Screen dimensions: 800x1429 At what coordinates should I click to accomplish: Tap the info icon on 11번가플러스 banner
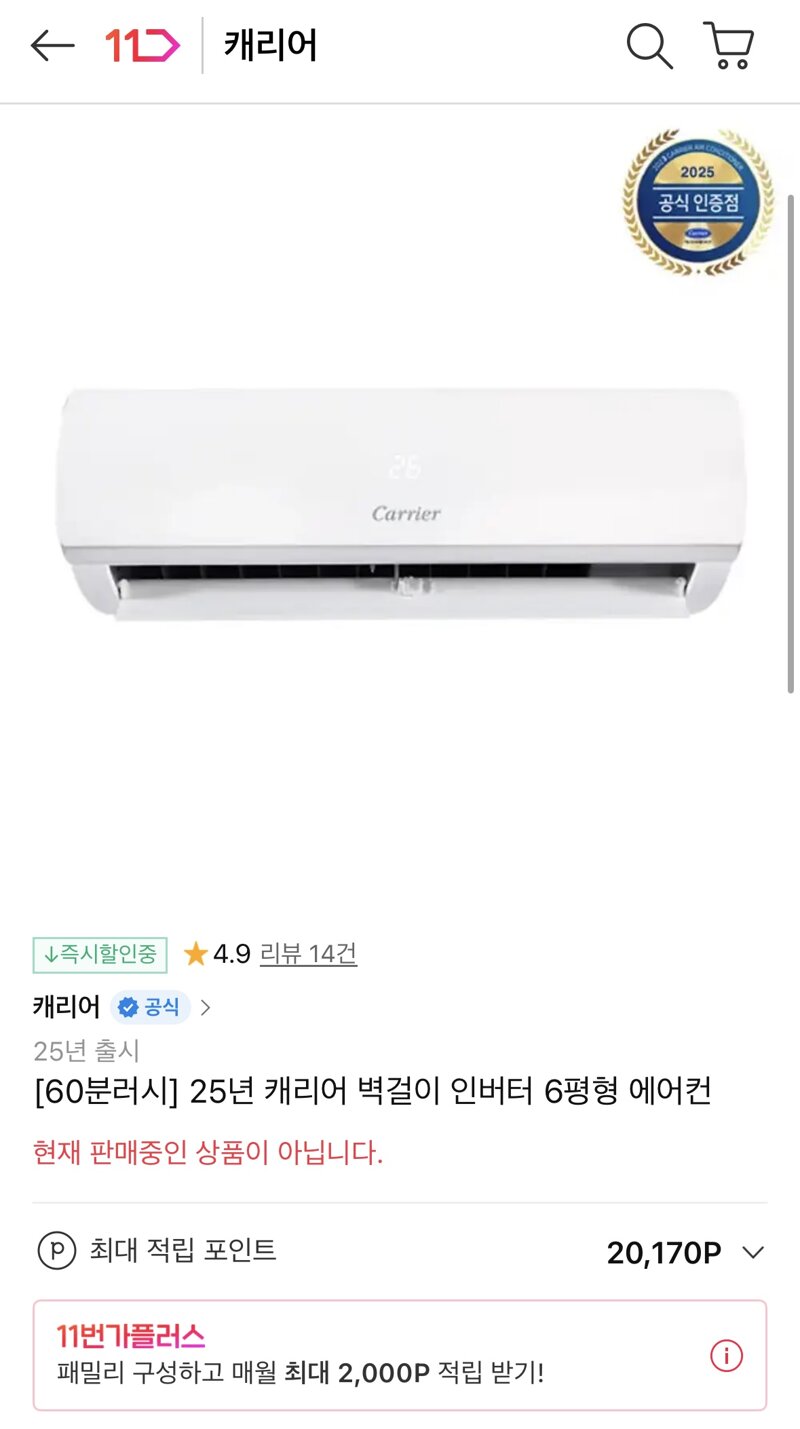pos(726,1356)
